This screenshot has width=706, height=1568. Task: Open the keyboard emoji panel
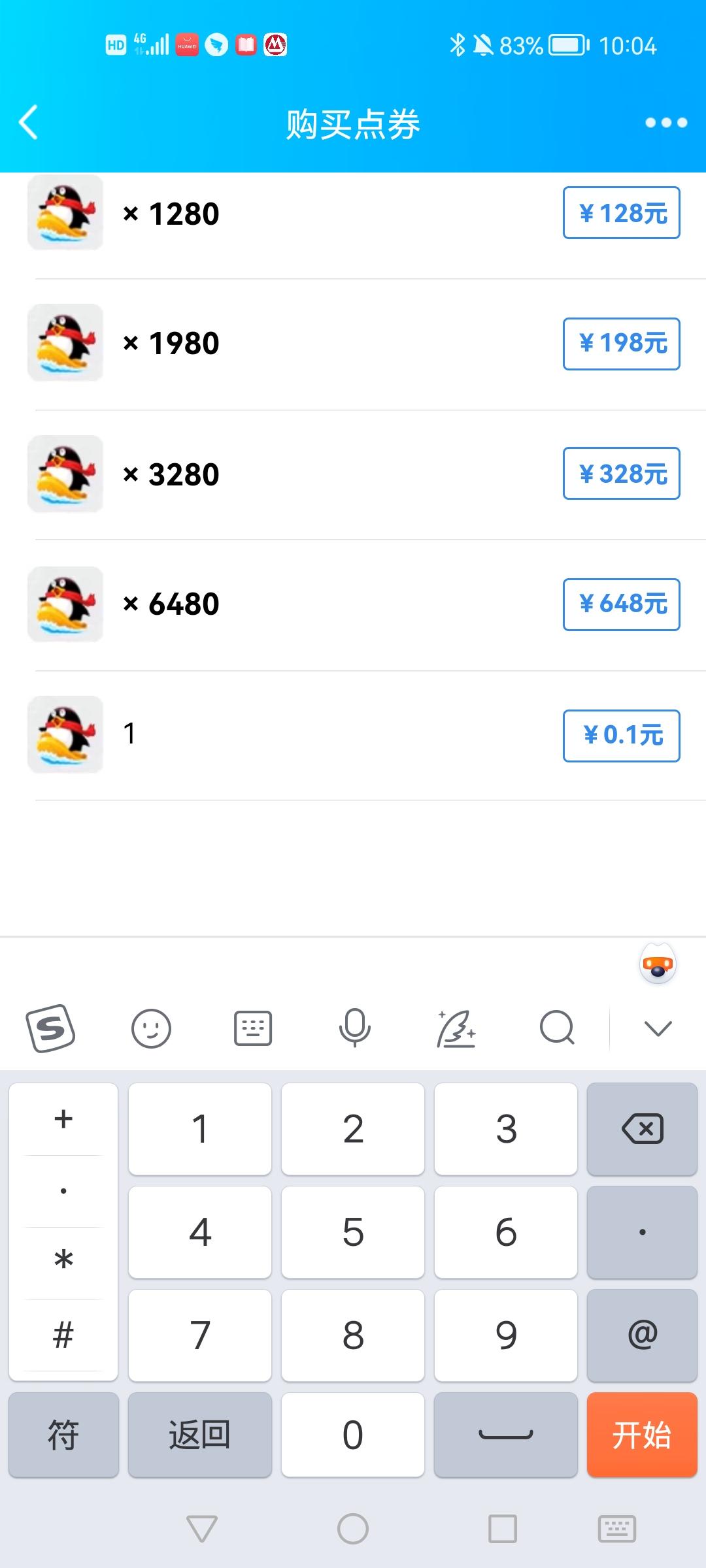pyautogui.click(x=151, y=1028)
